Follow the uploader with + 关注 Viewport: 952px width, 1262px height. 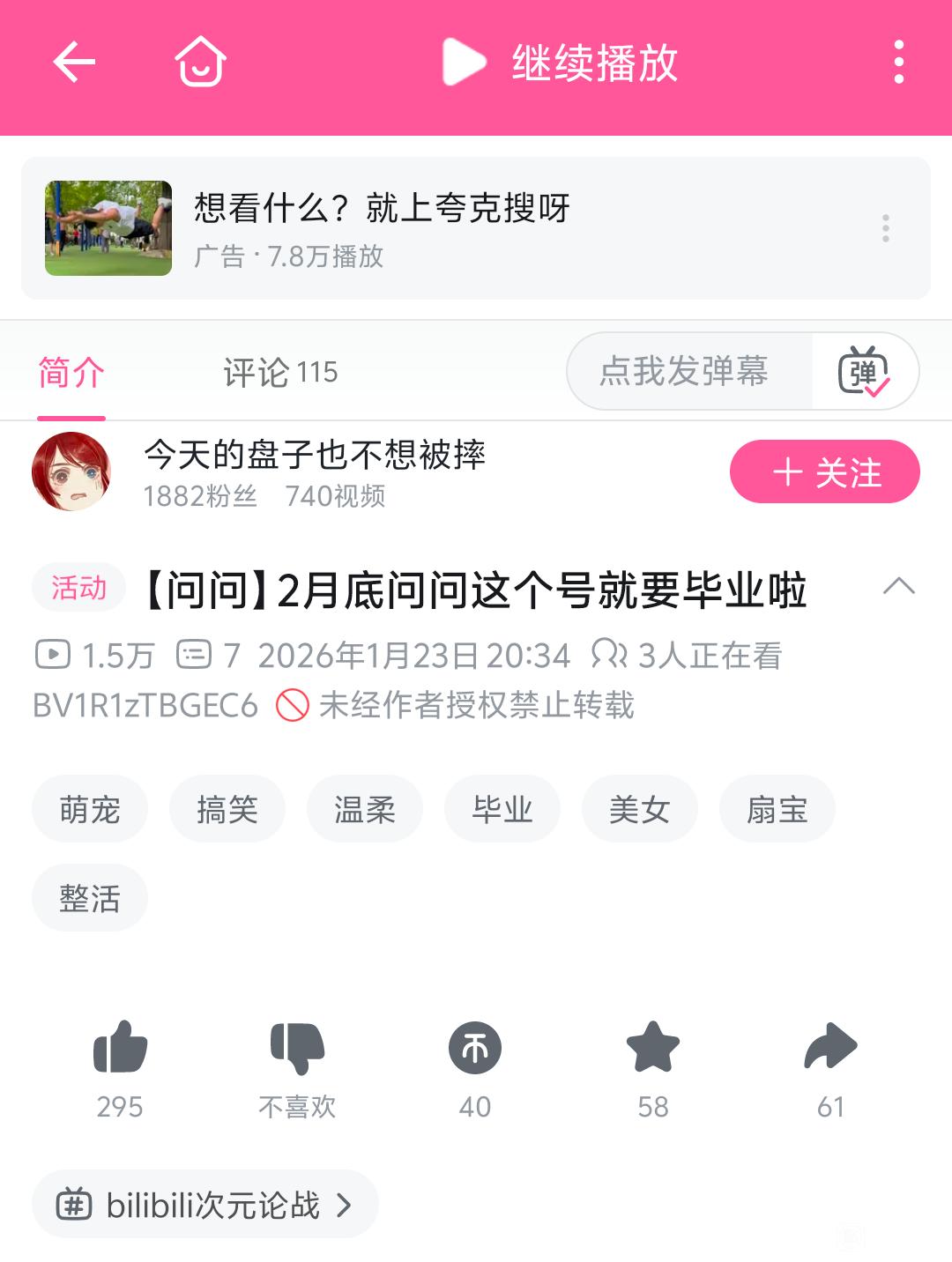tap(824, 472)
